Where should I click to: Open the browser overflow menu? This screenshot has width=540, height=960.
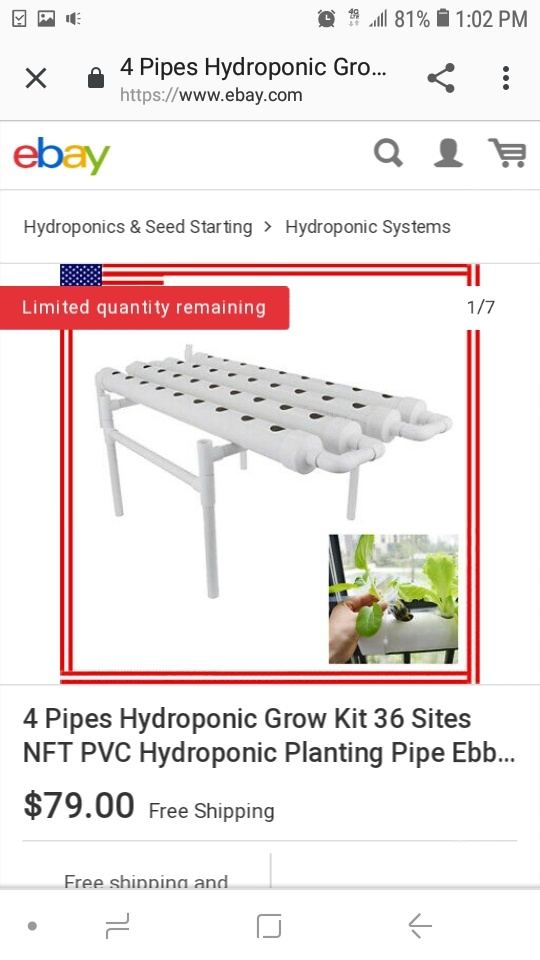pyautogui.click(x=506, y=78)
